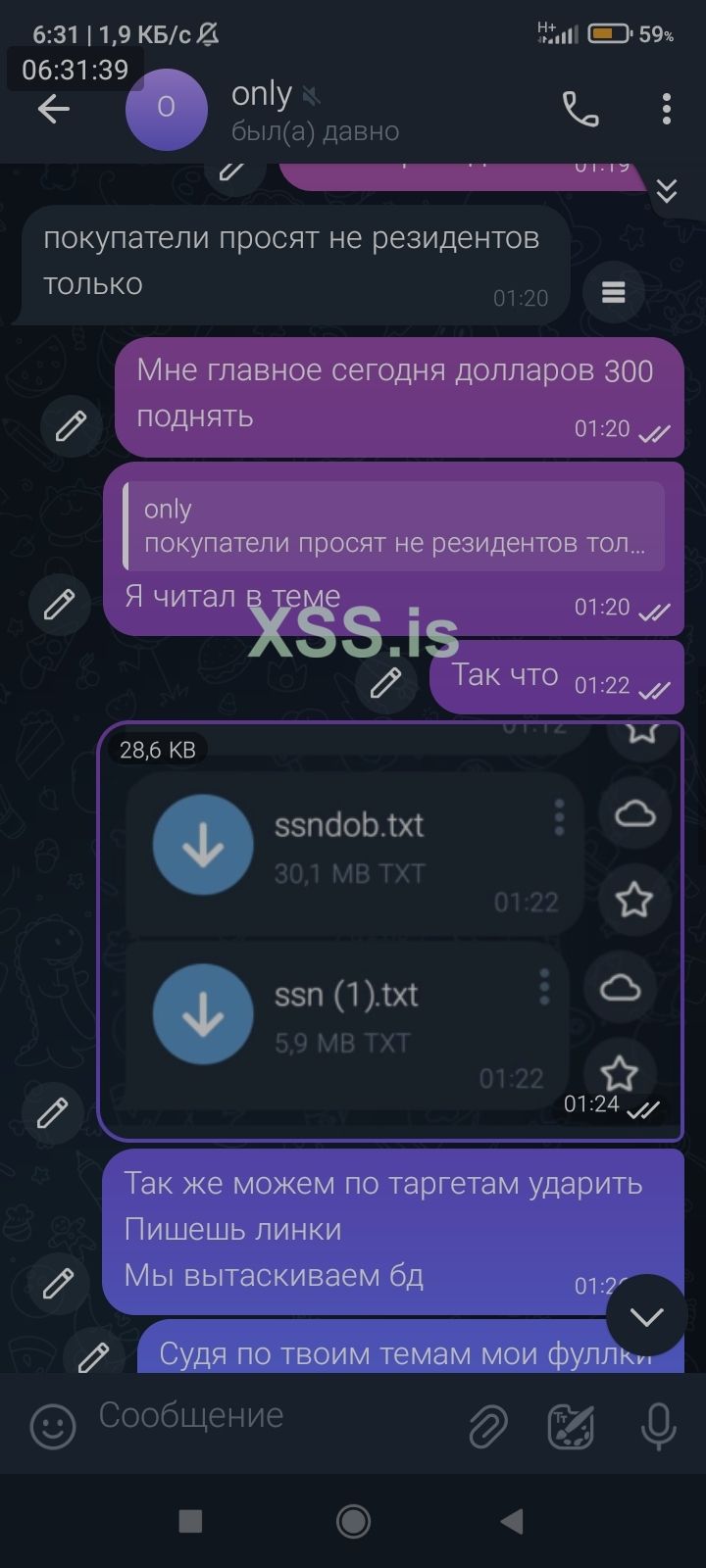The height and width of the screenshot is (1568, 706).
Task: Focus the Сообщение text field
Action: tap(265, 1416)
